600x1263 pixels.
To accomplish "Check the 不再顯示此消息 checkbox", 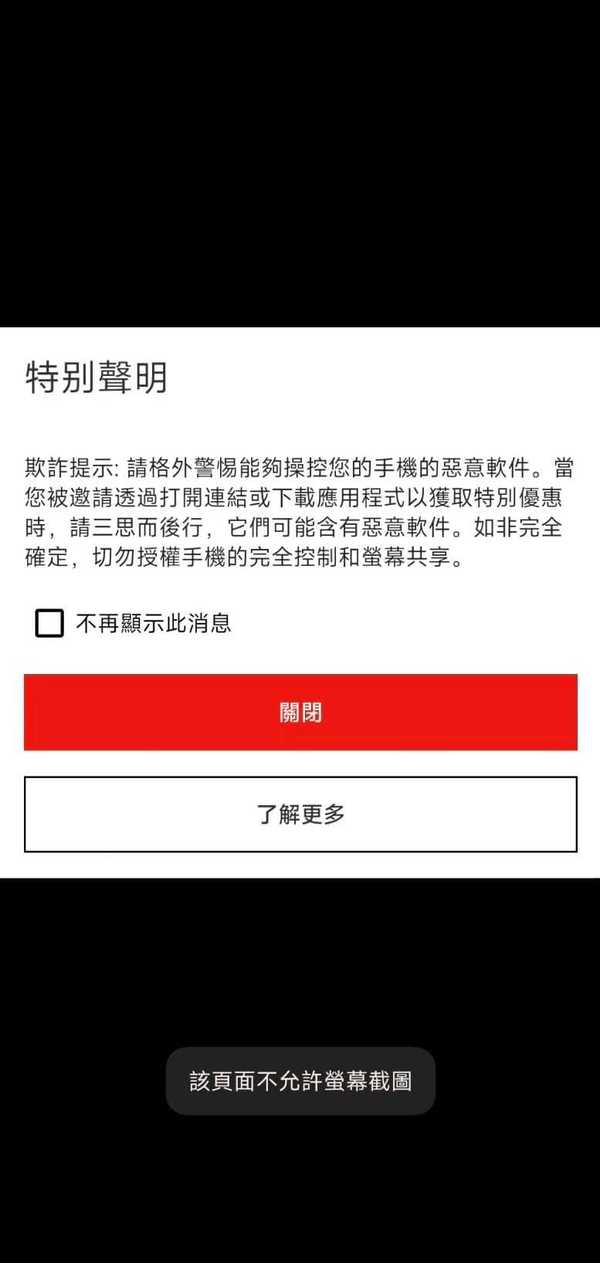I will click(x=49, y=624).
